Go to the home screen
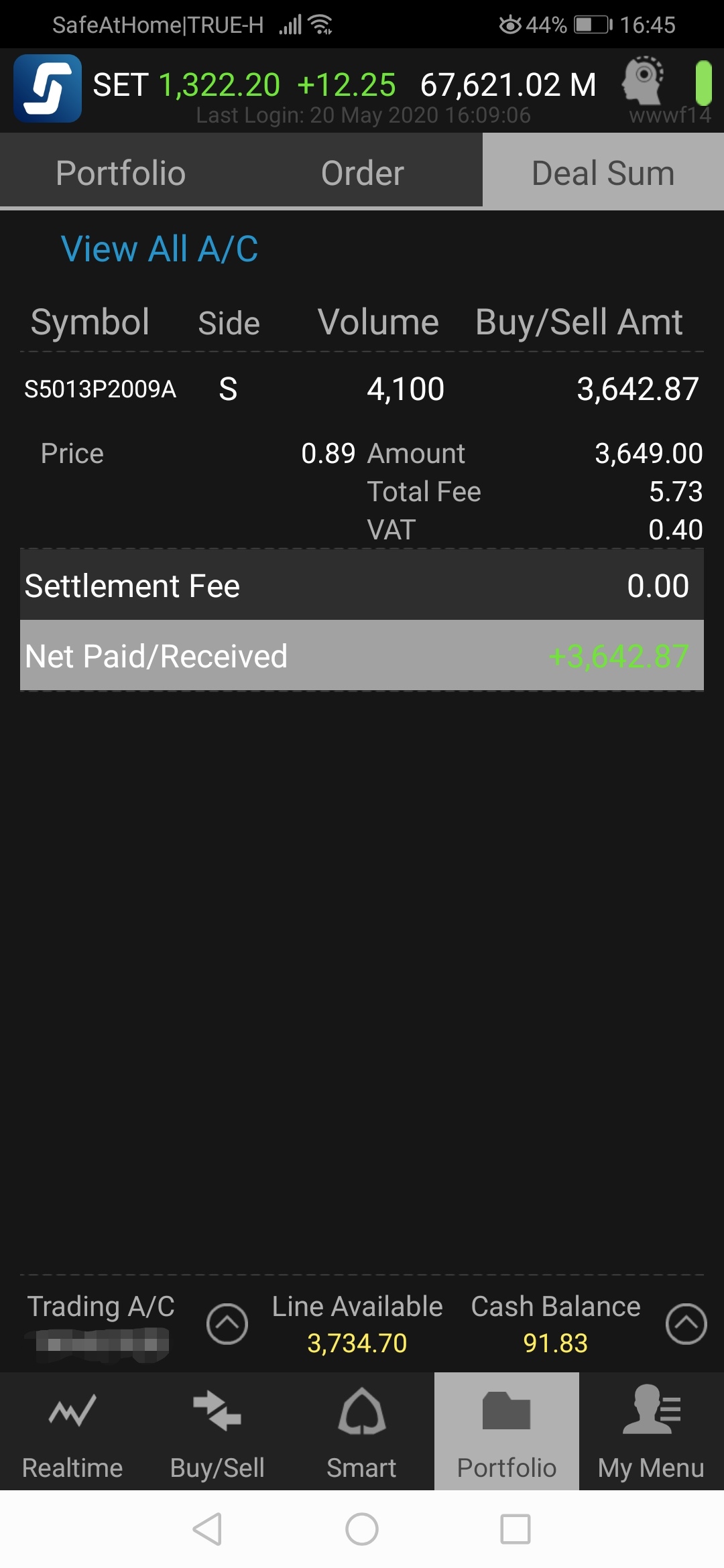724x1568 pixels. 362,1529
